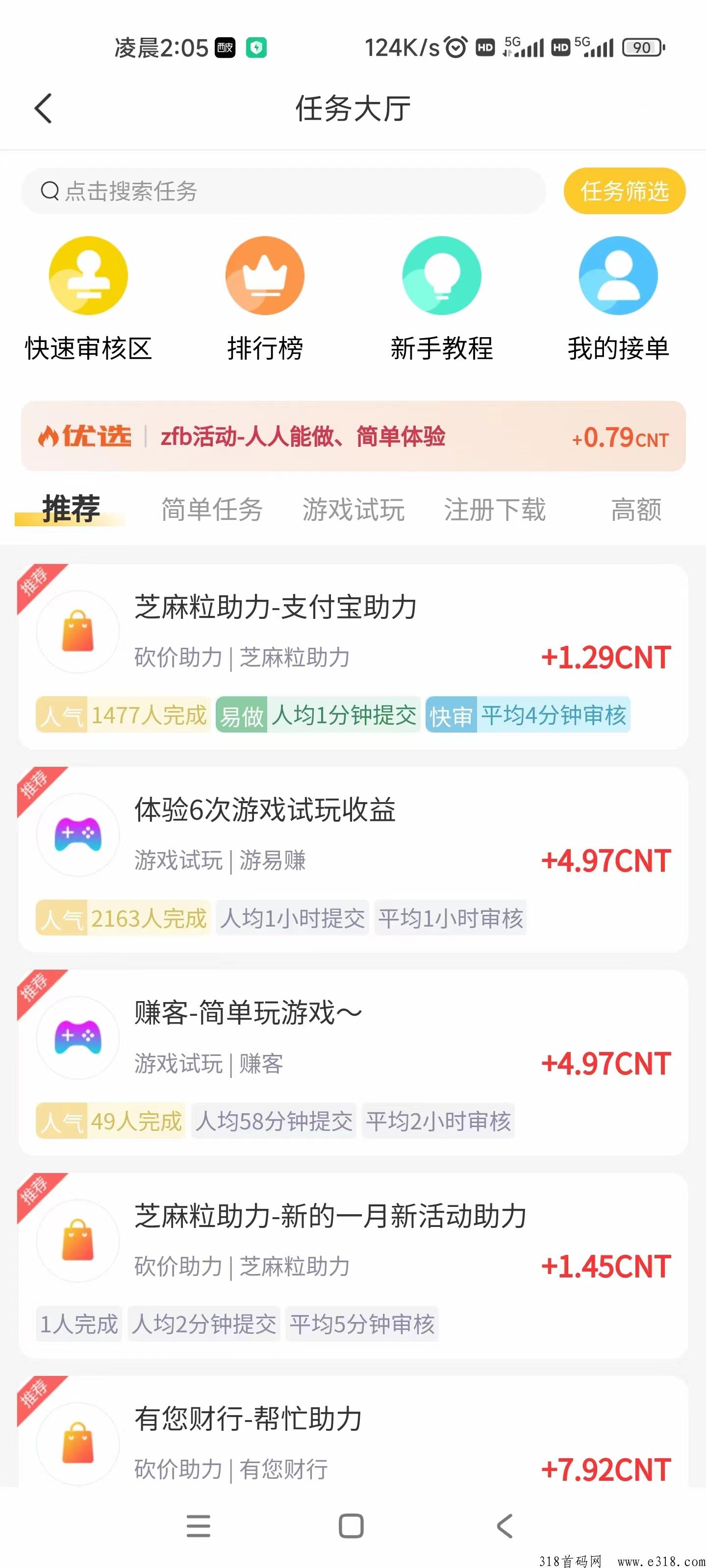Open task 芝麻粒助力-新的一月新活动助力

pos(353,1242)
